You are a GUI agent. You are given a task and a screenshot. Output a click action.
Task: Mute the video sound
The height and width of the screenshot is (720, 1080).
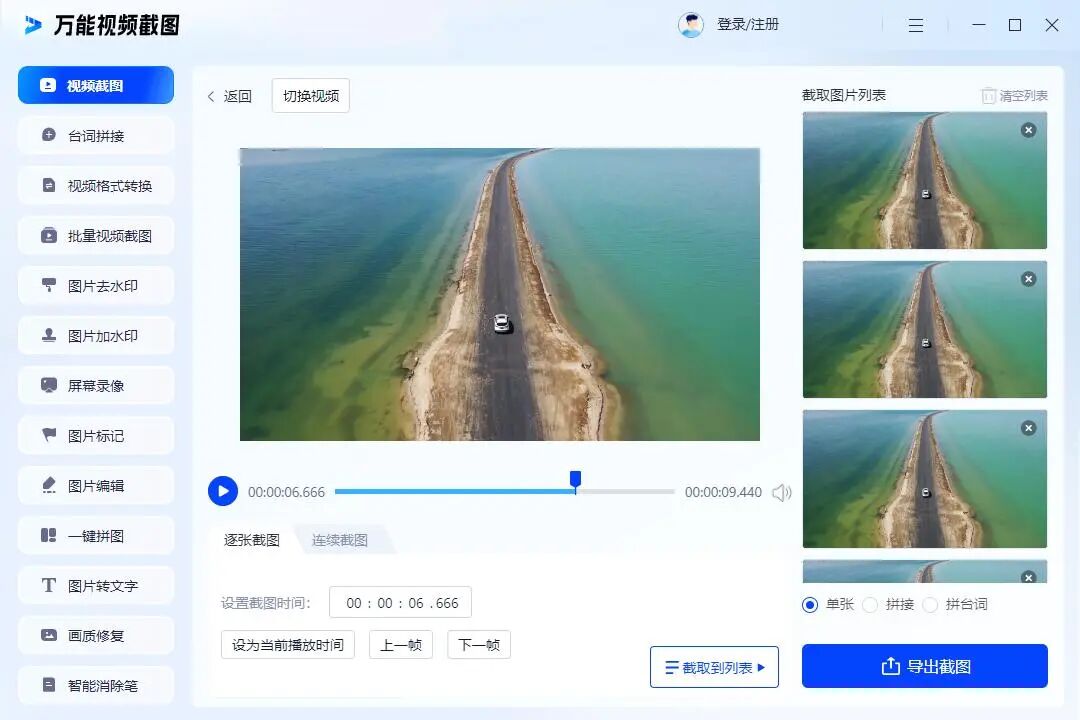click(x=782, y=492)
